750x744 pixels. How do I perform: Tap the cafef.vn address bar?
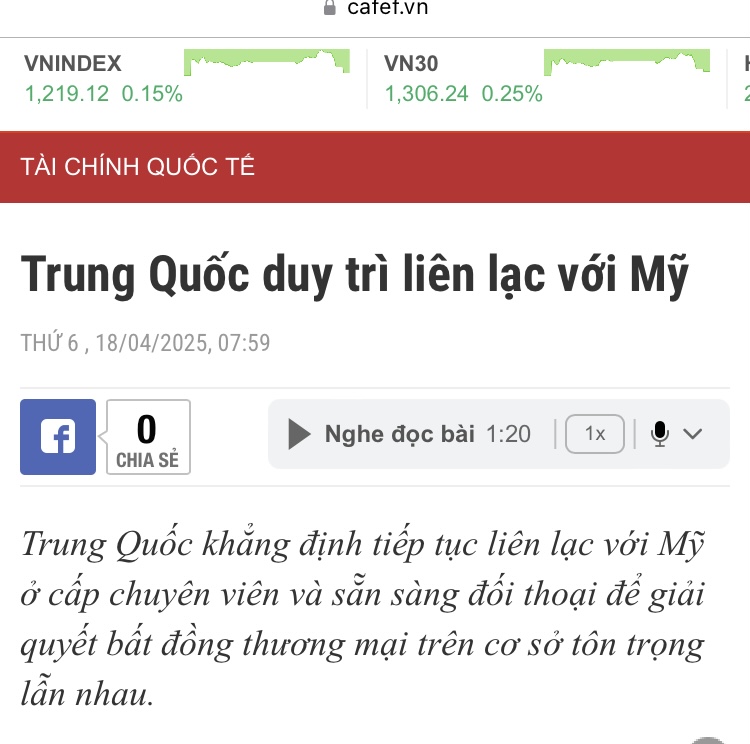(x=375, y=8)
